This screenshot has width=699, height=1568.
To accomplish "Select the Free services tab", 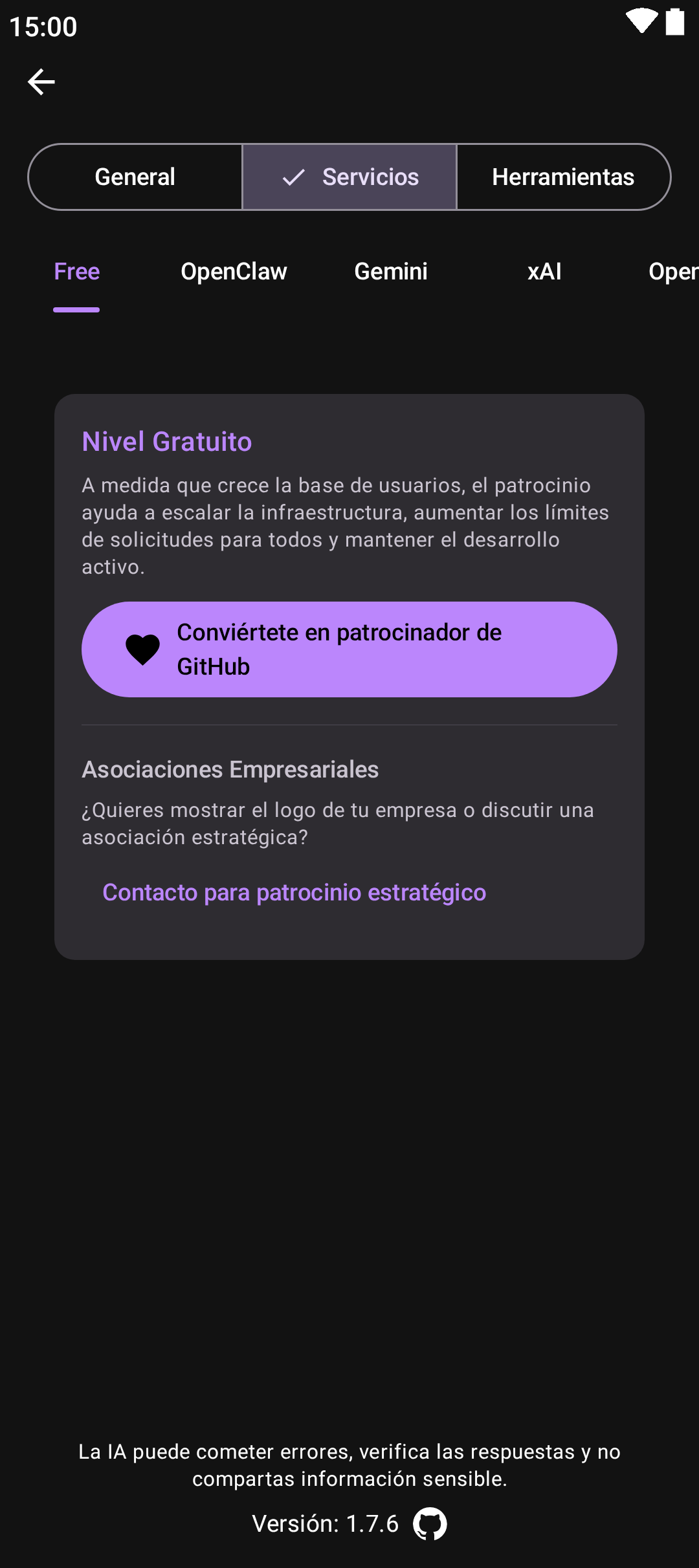I will [77, 272].
